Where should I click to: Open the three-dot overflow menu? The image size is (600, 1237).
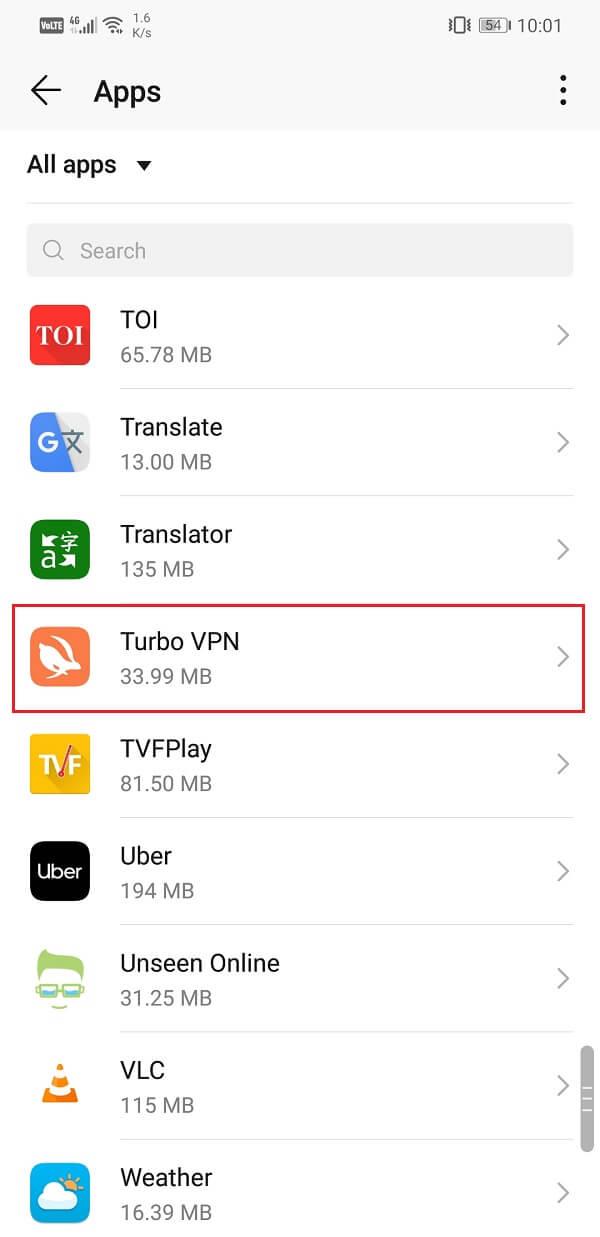pos(563,91)
